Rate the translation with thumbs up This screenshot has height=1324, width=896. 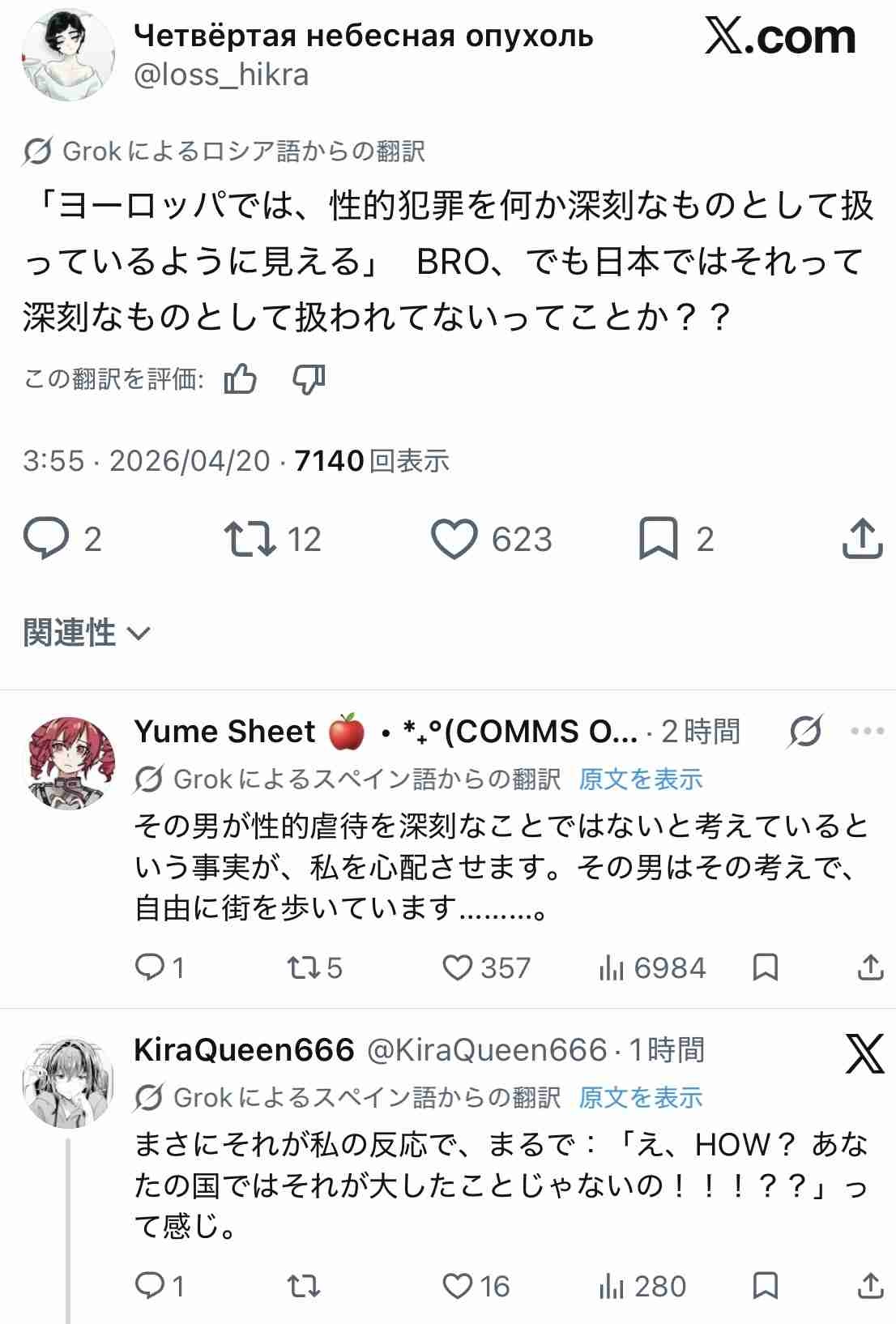(x=241, y=379)
